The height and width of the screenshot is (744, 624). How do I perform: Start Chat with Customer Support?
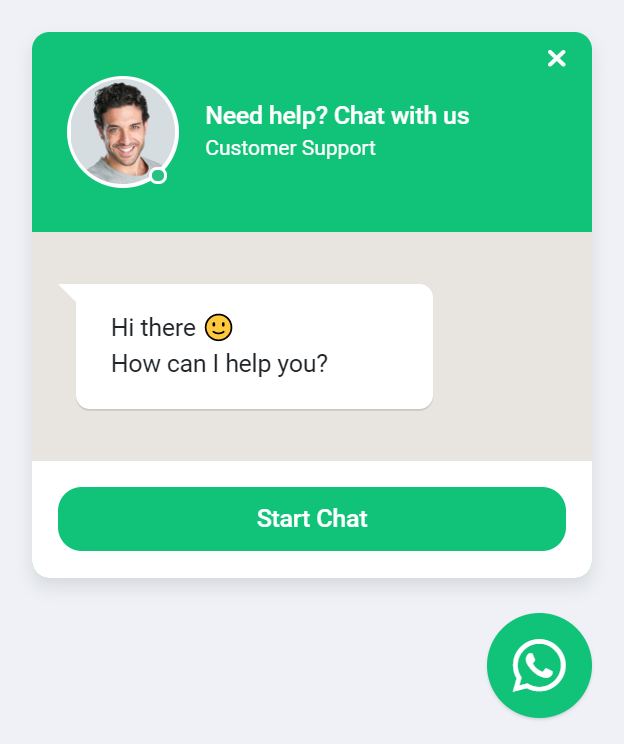312,519
